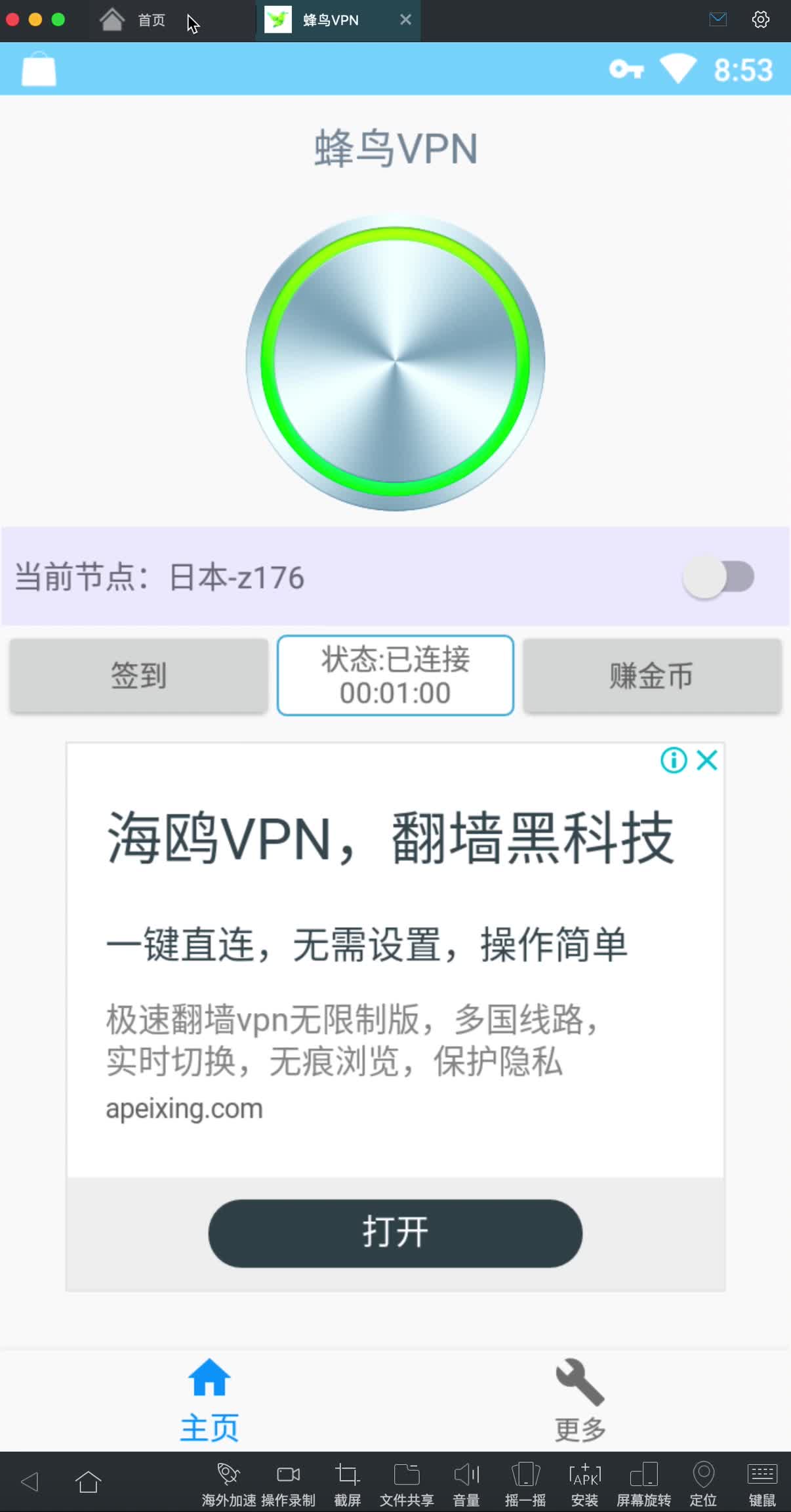Tap the 打开 button in the ad

[395, 1232]
